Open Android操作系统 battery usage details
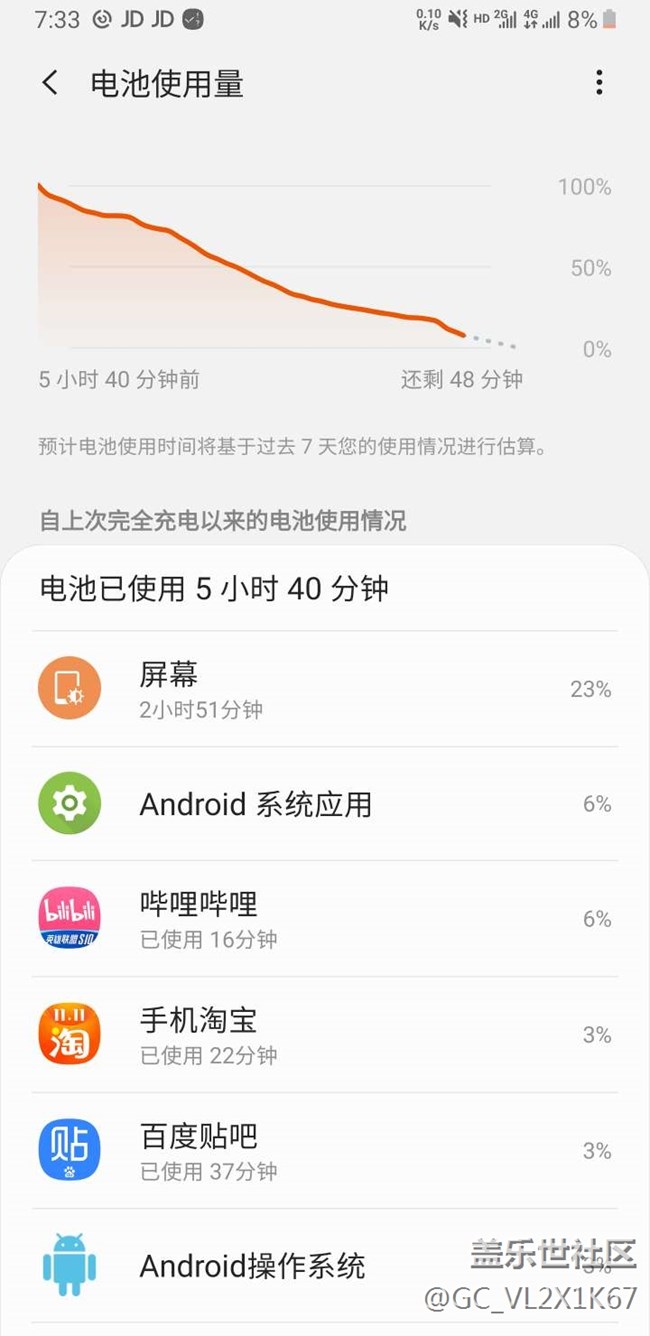650x1336 pixels. tap(325, 1266)
